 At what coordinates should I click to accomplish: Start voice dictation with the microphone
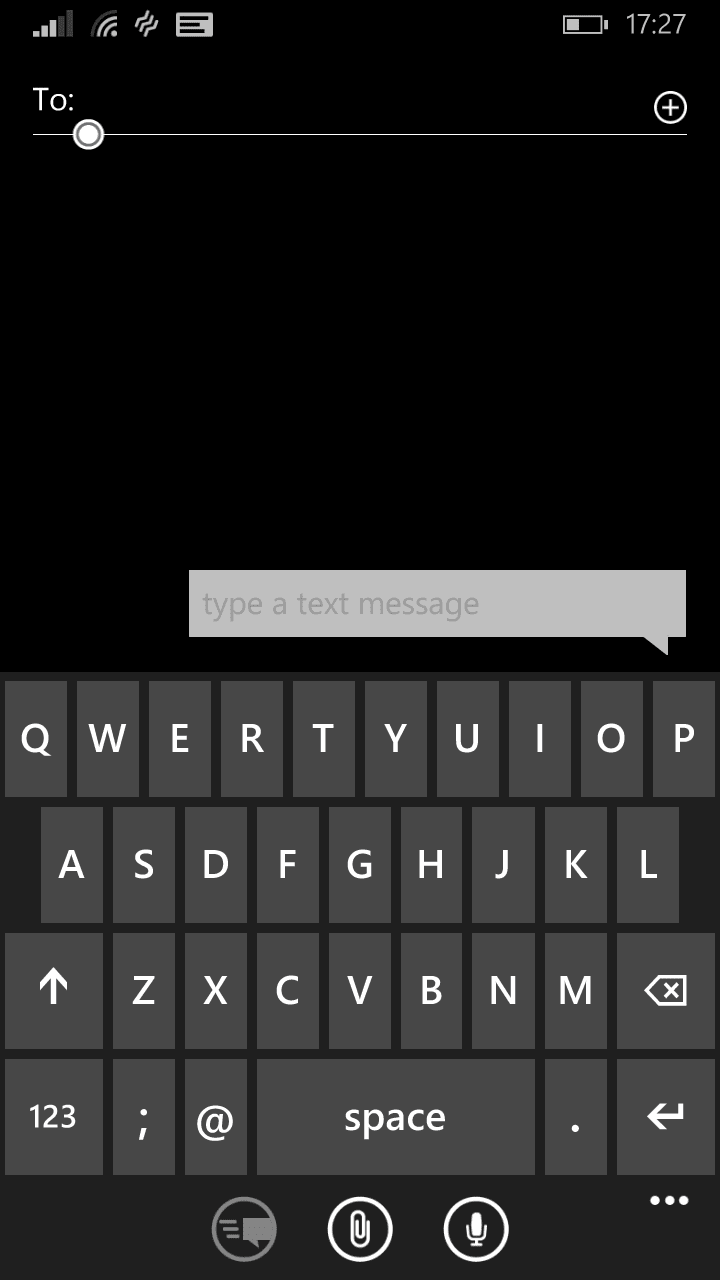(476, 1229)
